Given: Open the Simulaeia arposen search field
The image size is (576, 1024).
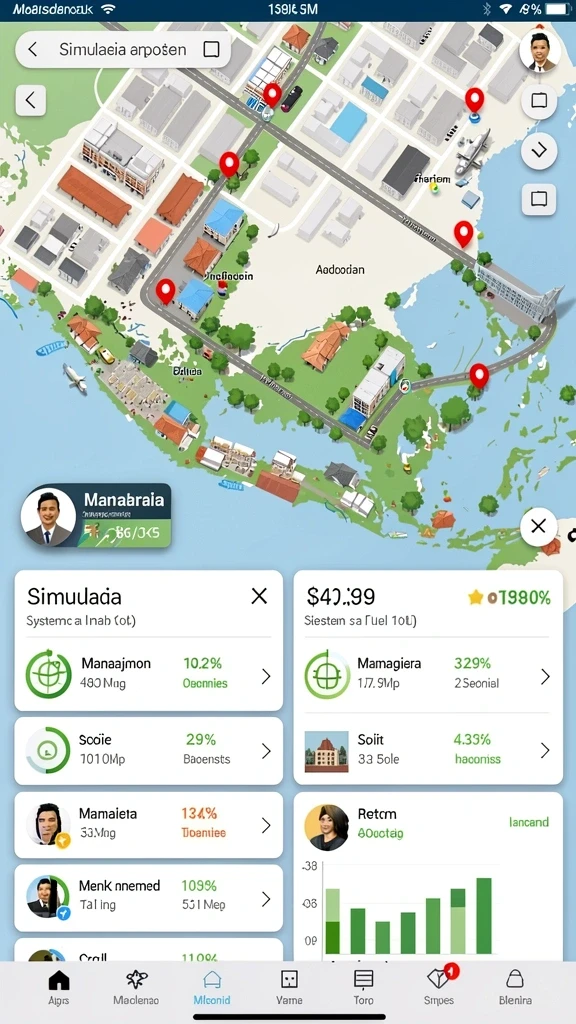Looking at the screenshot, I should pos(123,50).
